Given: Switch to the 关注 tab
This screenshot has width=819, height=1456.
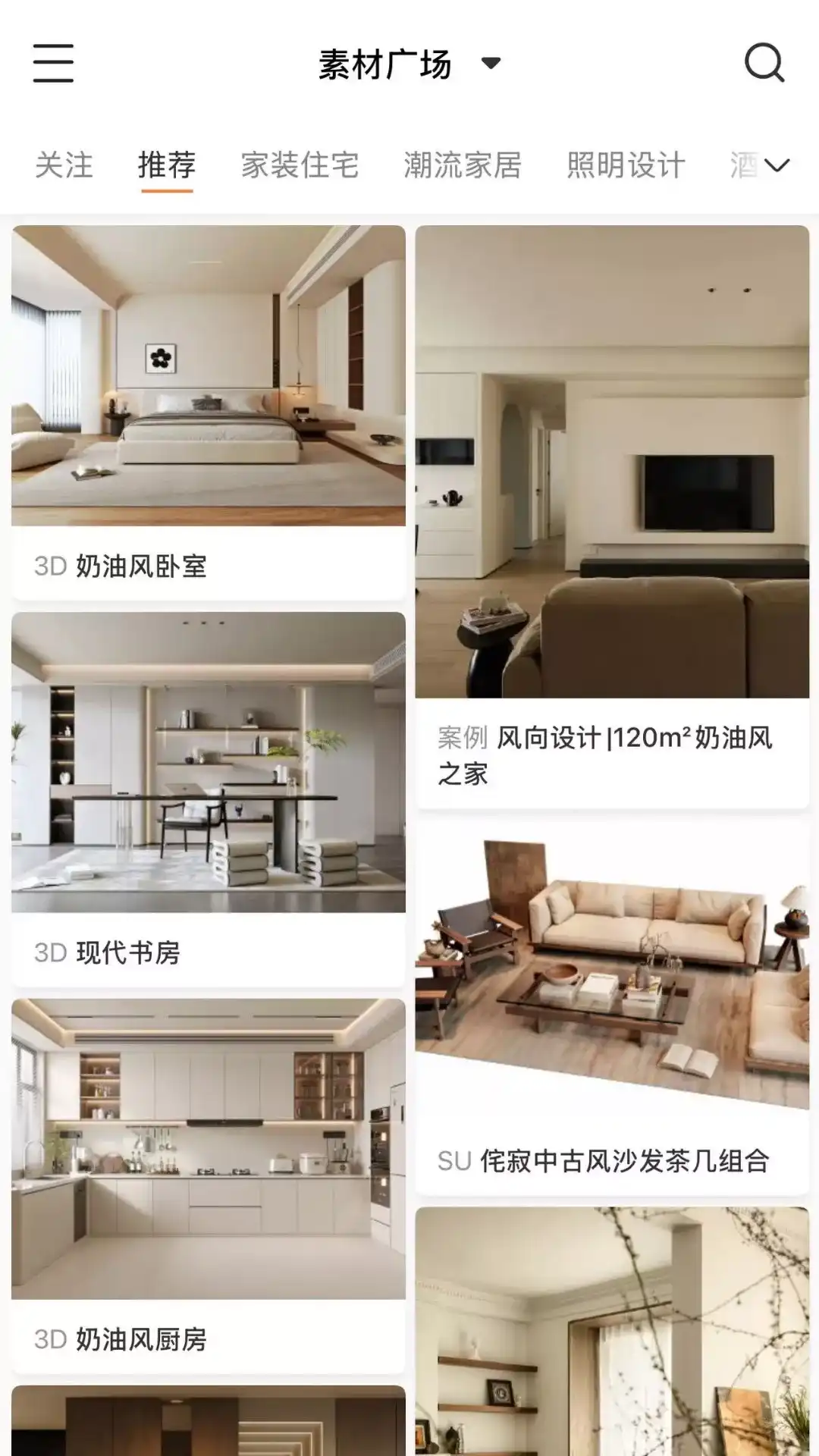Looking at the screenshot, I should point(64,165).
